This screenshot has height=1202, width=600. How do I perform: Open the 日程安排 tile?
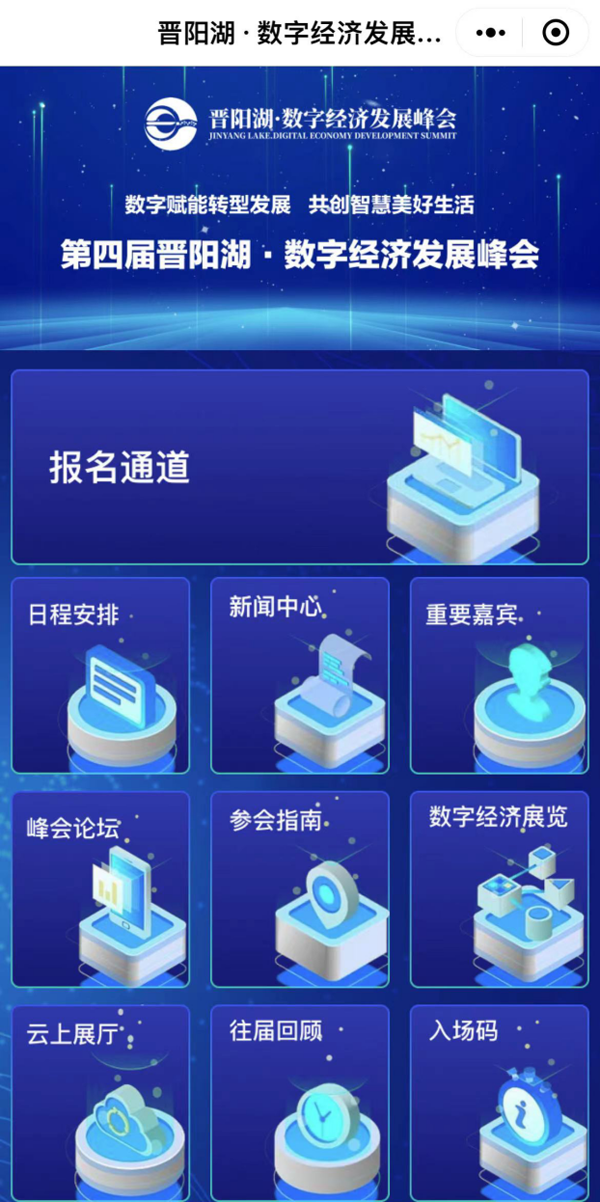point(101,675)
